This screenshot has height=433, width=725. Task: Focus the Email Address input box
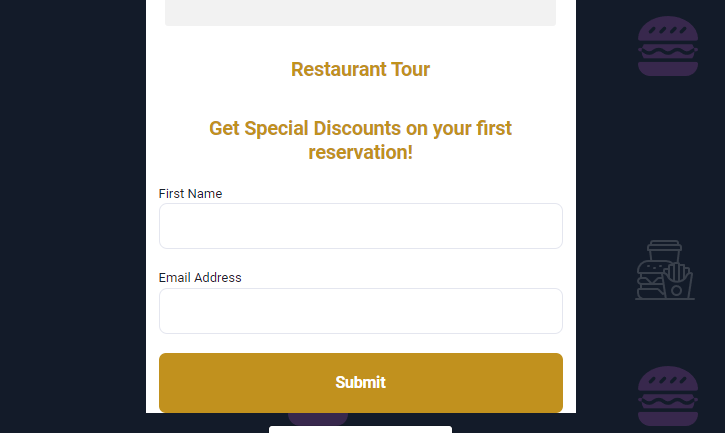tap(360, 311)
